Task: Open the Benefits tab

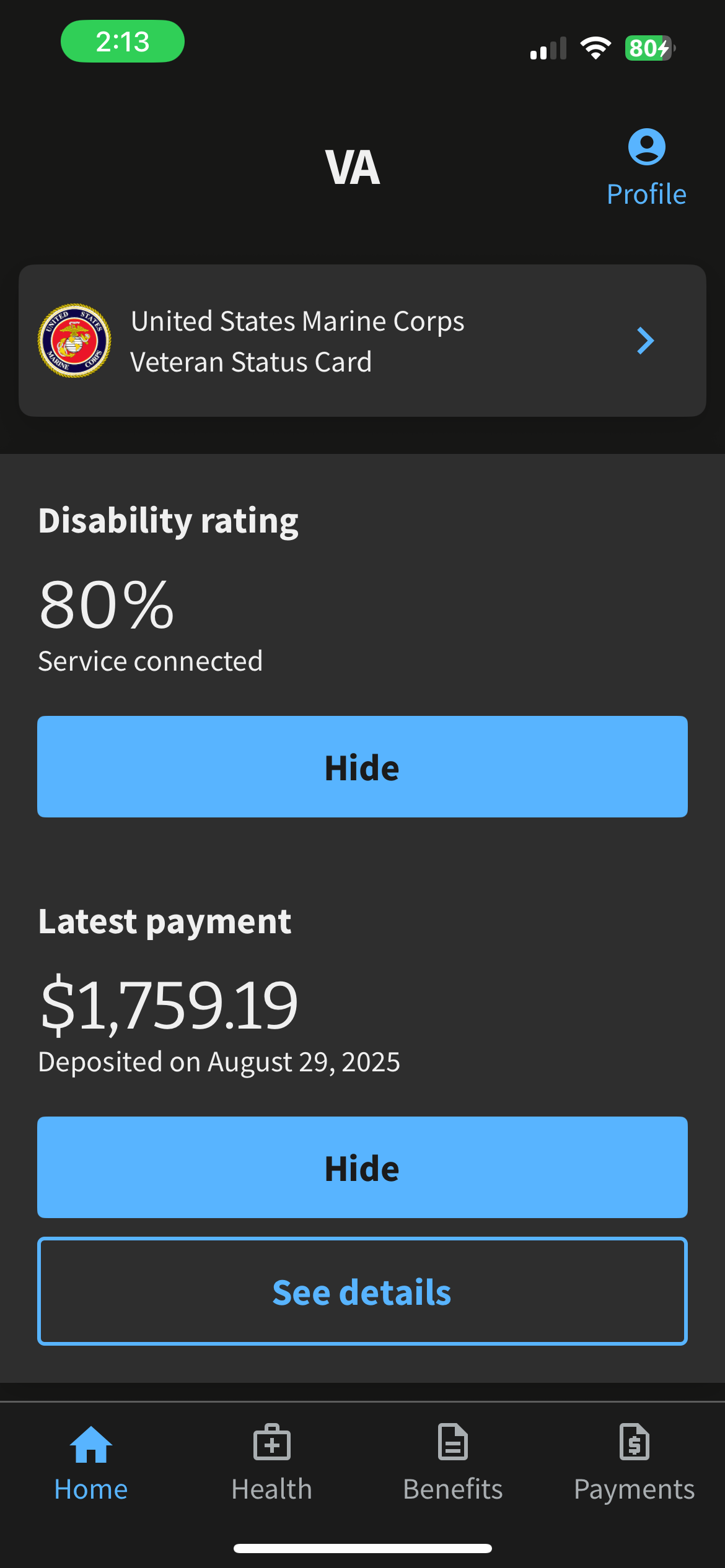Action: [x=453, y=1463]
